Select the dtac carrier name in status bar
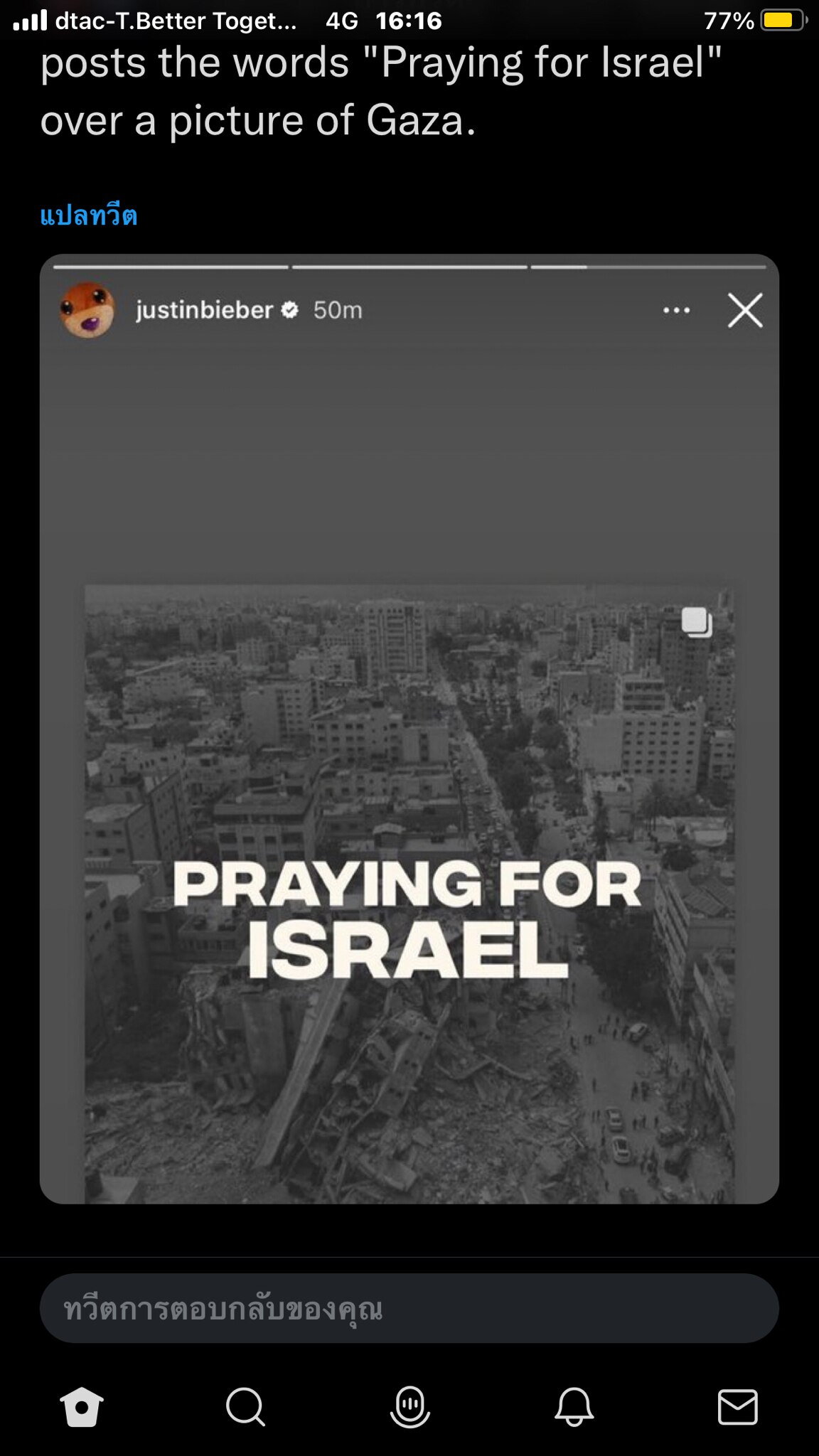Viewport: 819px width, 1456px height. (171, 21)
